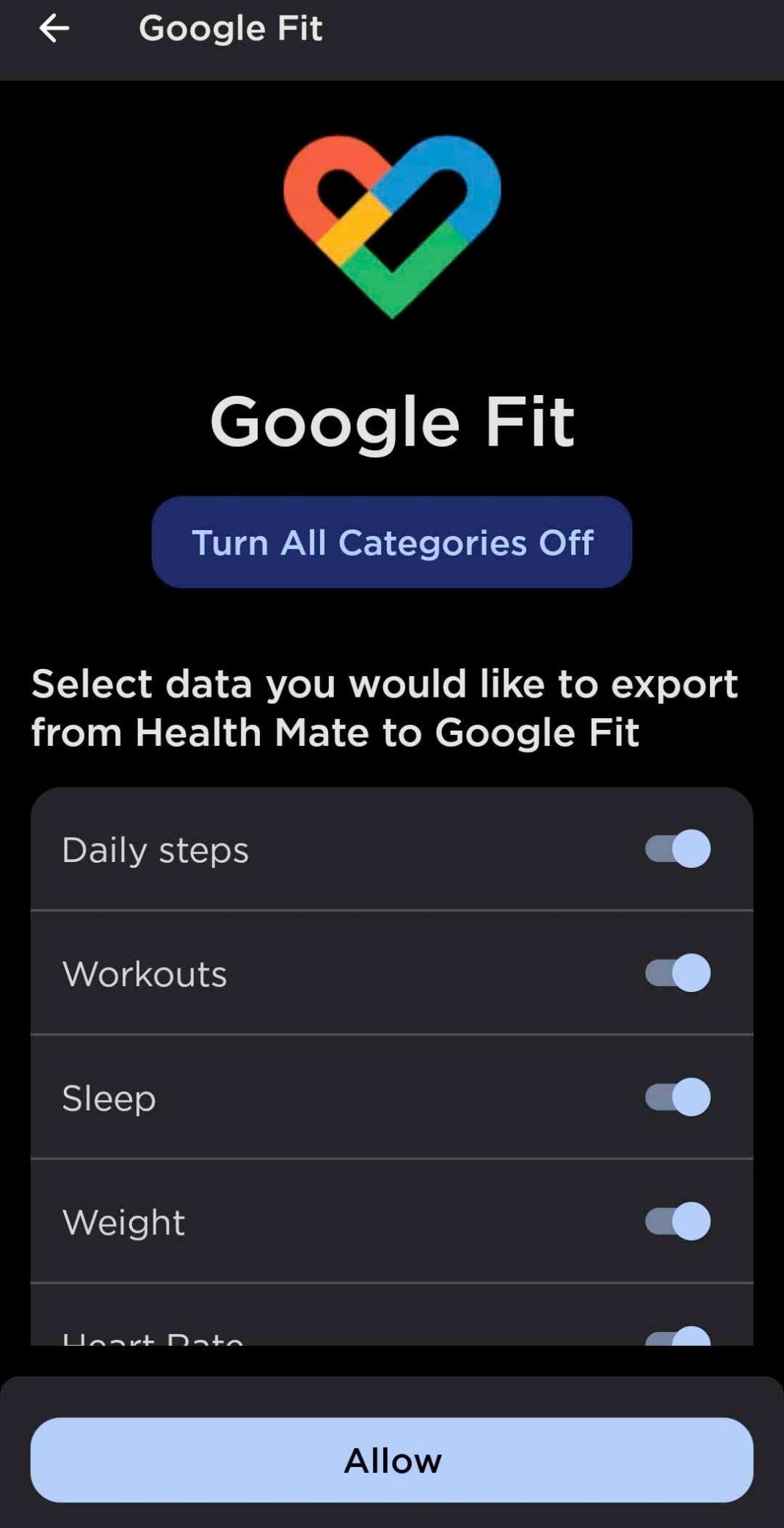Turn off Sleep data sharing

click(x=675, y=1098)
